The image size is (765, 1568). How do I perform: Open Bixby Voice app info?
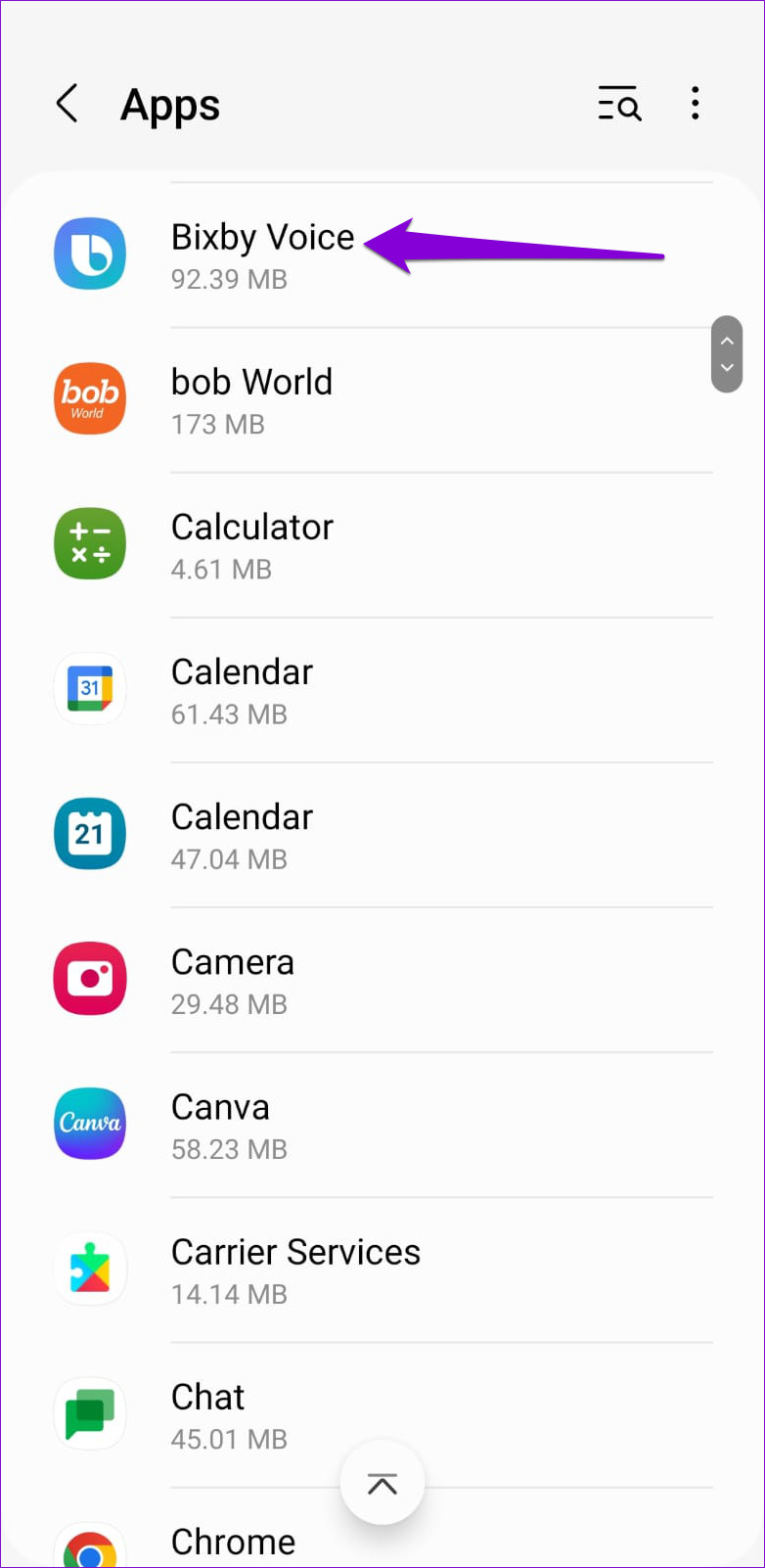click(x=262, y=254)
